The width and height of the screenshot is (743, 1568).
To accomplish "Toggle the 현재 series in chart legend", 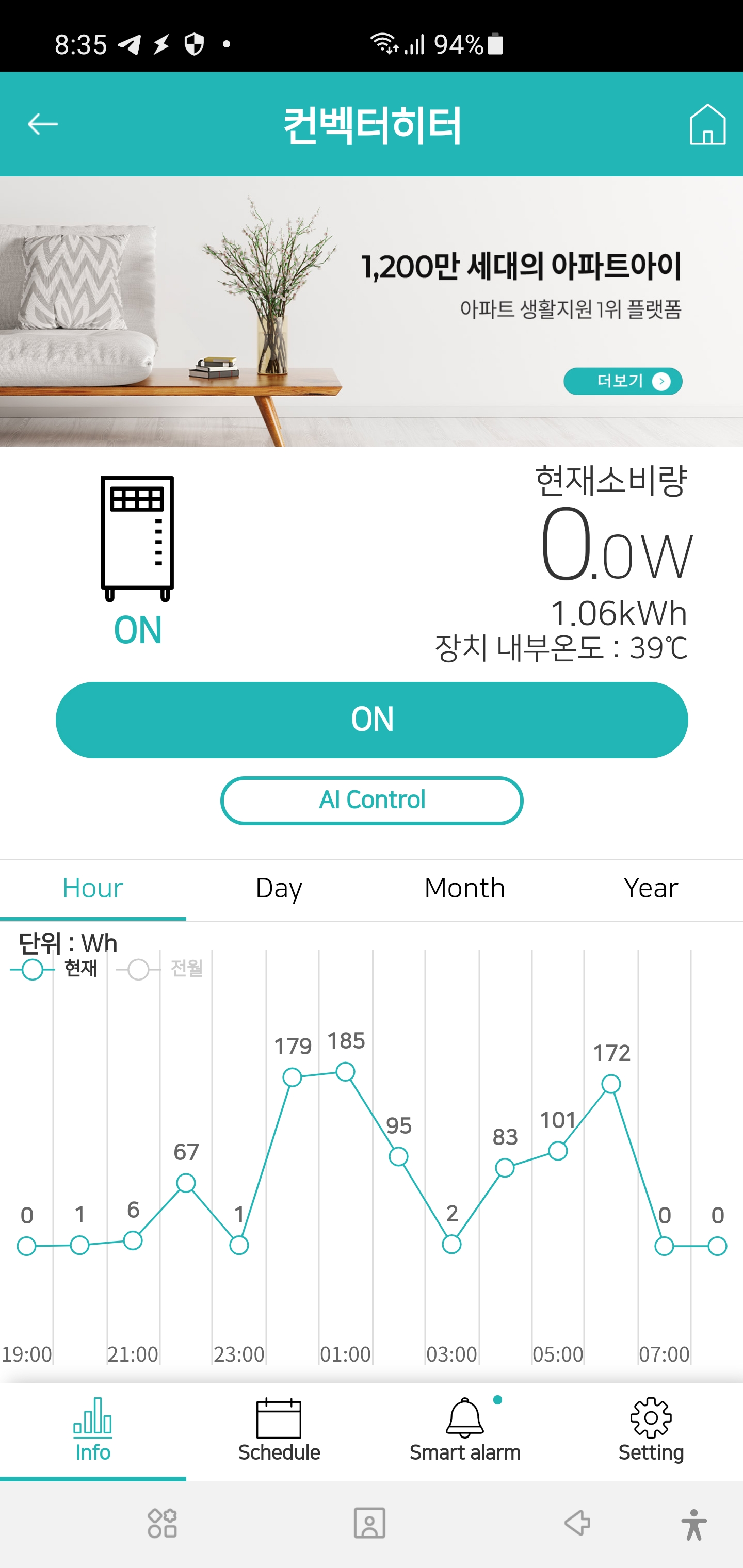I will click(55, 969).
